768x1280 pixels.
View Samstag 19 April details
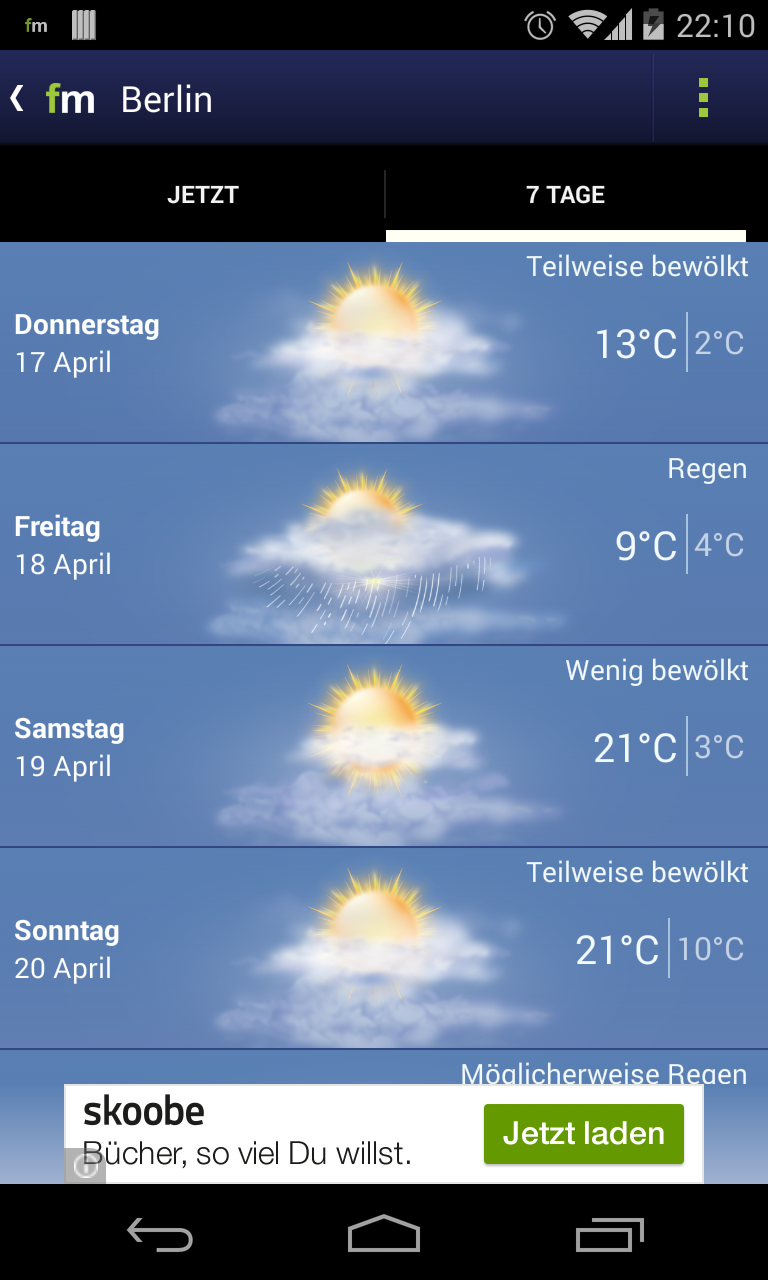click(x=384, y=747)
